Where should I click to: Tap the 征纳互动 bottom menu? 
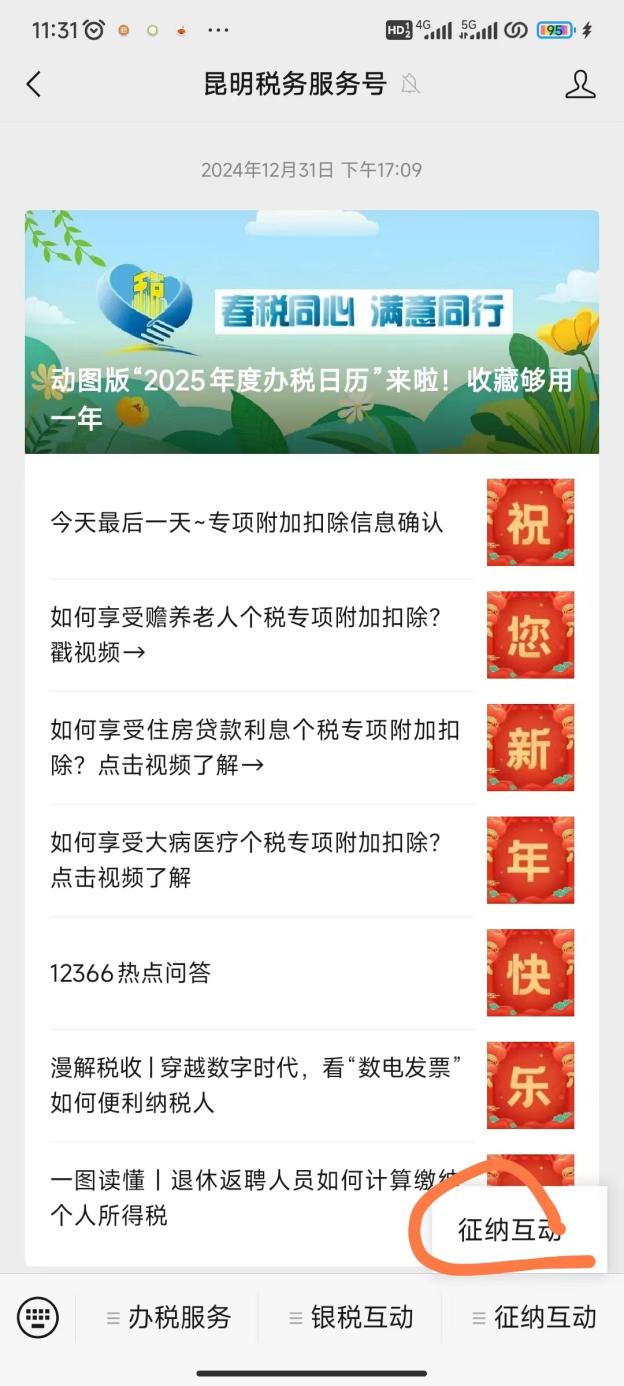click(x=534, y=1317)
